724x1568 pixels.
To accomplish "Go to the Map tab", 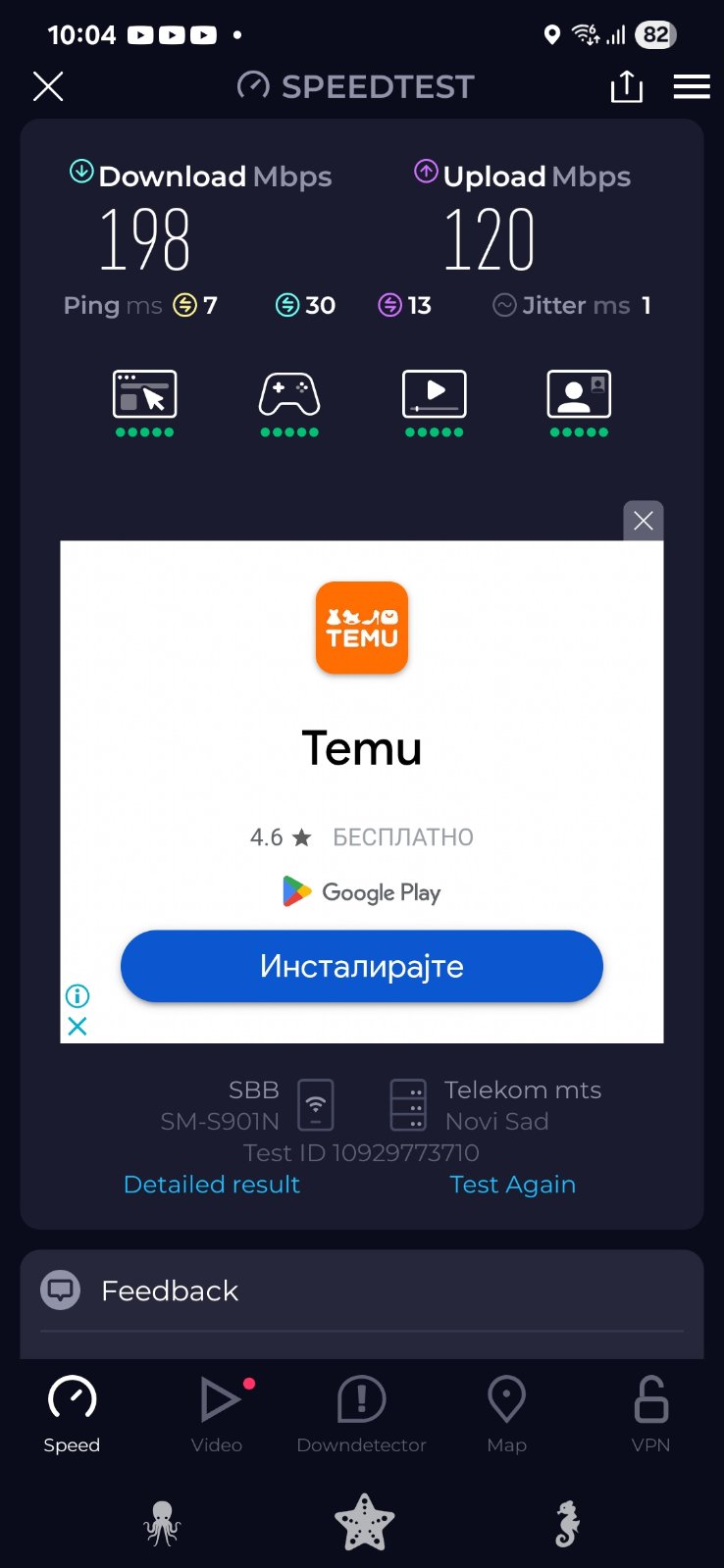I will (x=506, y=1414).
